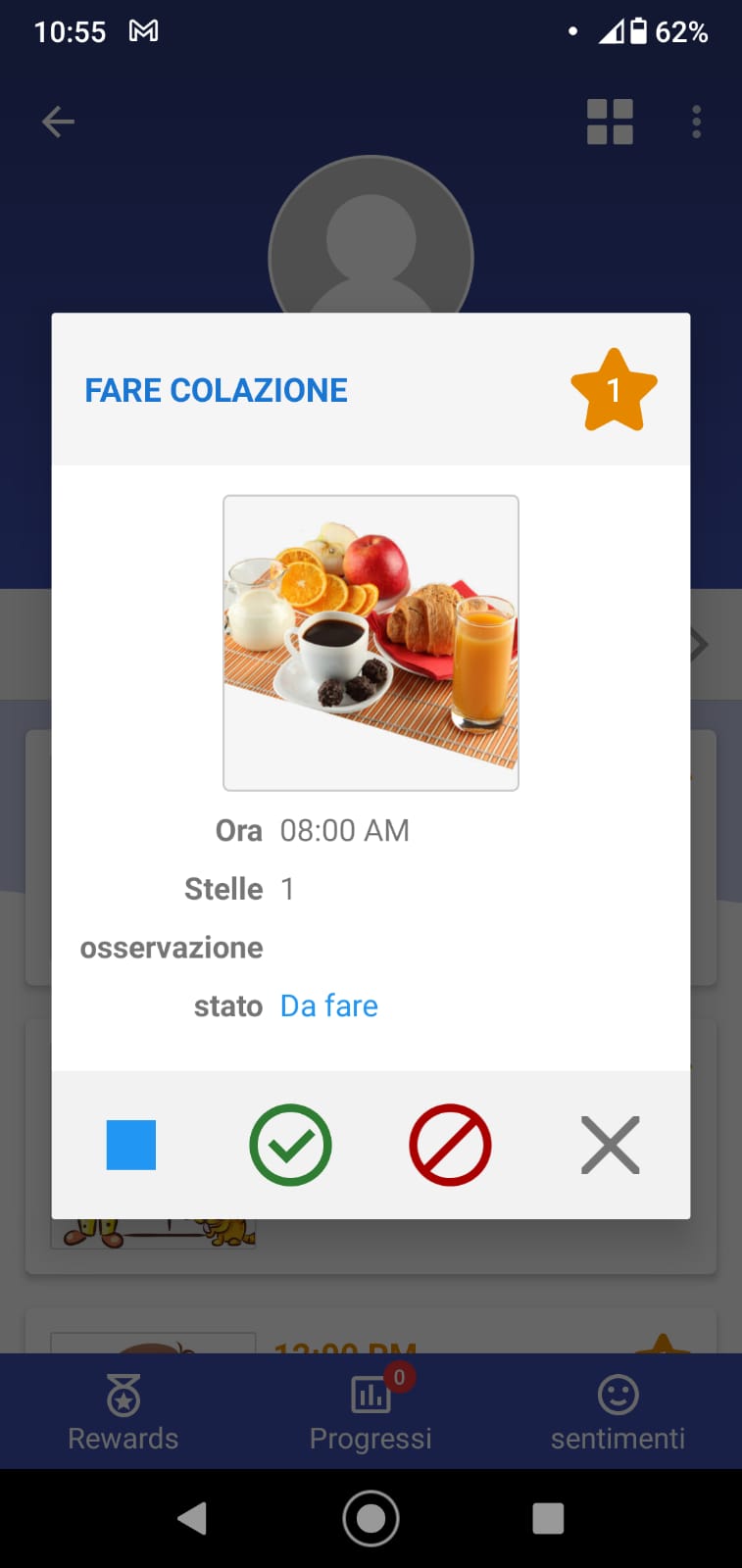Select the blue square status button
The width and height of the screenshot is (742, 1568).
131,1145
